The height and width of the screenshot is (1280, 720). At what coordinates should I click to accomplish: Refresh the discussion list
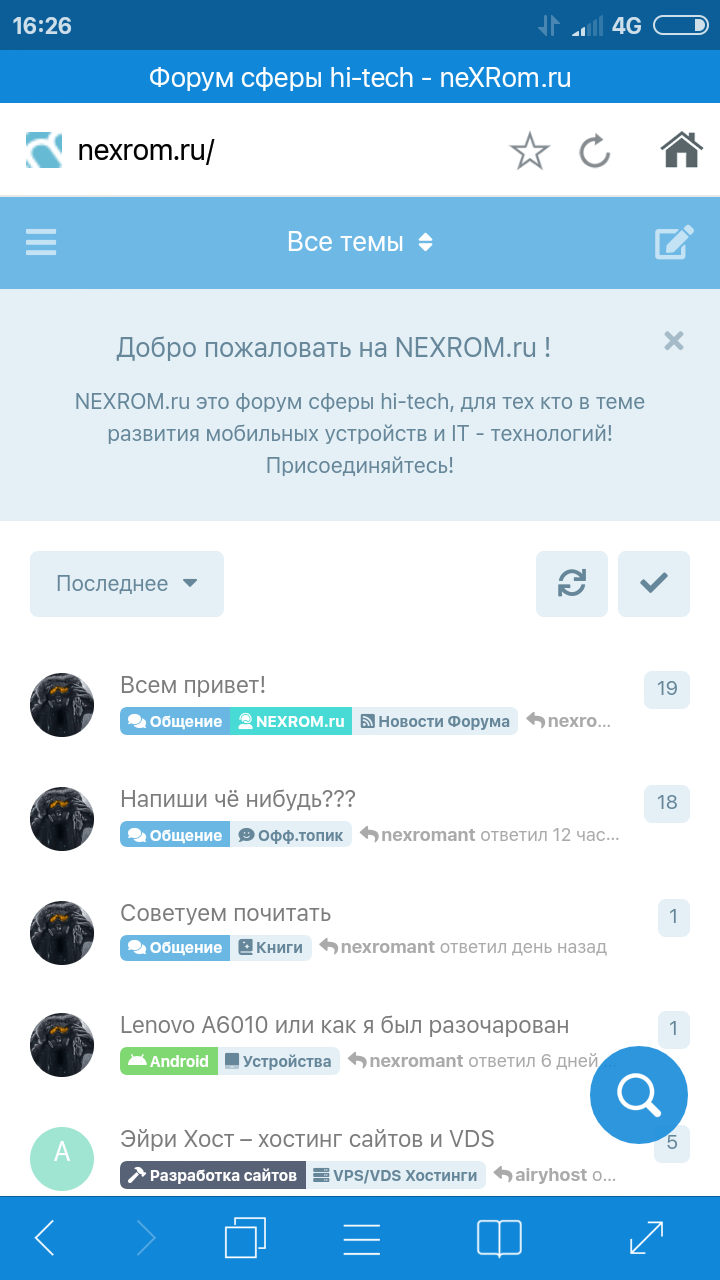(572, 584)
